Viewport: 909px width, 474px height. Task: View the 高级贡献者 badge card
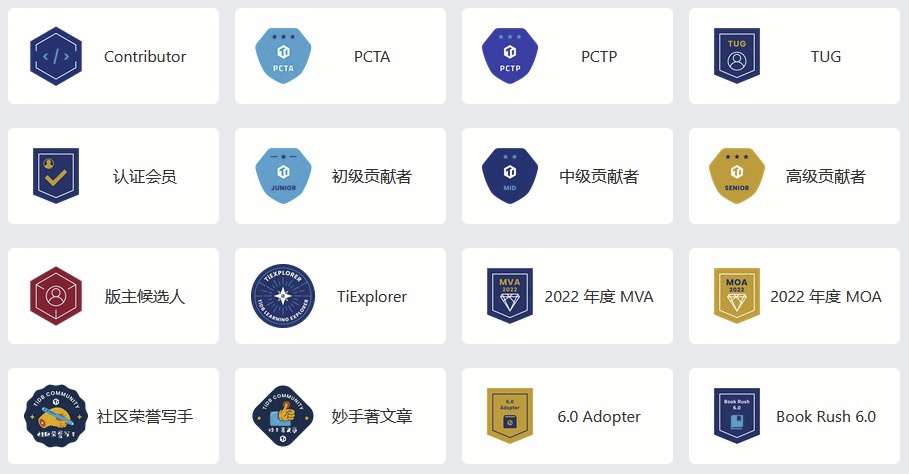(x=794, y=176)
